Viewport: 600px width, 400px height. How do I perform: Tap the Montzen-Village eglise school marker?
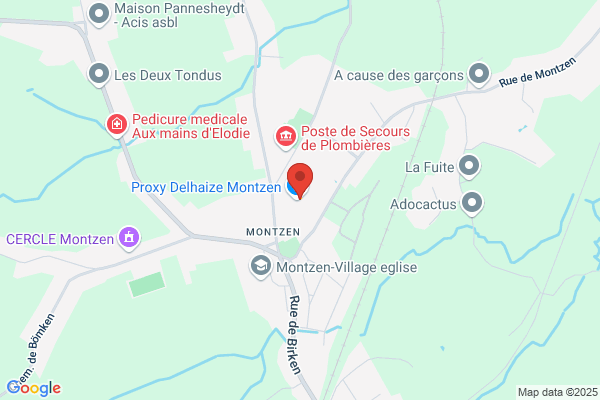tap(261, 267)
